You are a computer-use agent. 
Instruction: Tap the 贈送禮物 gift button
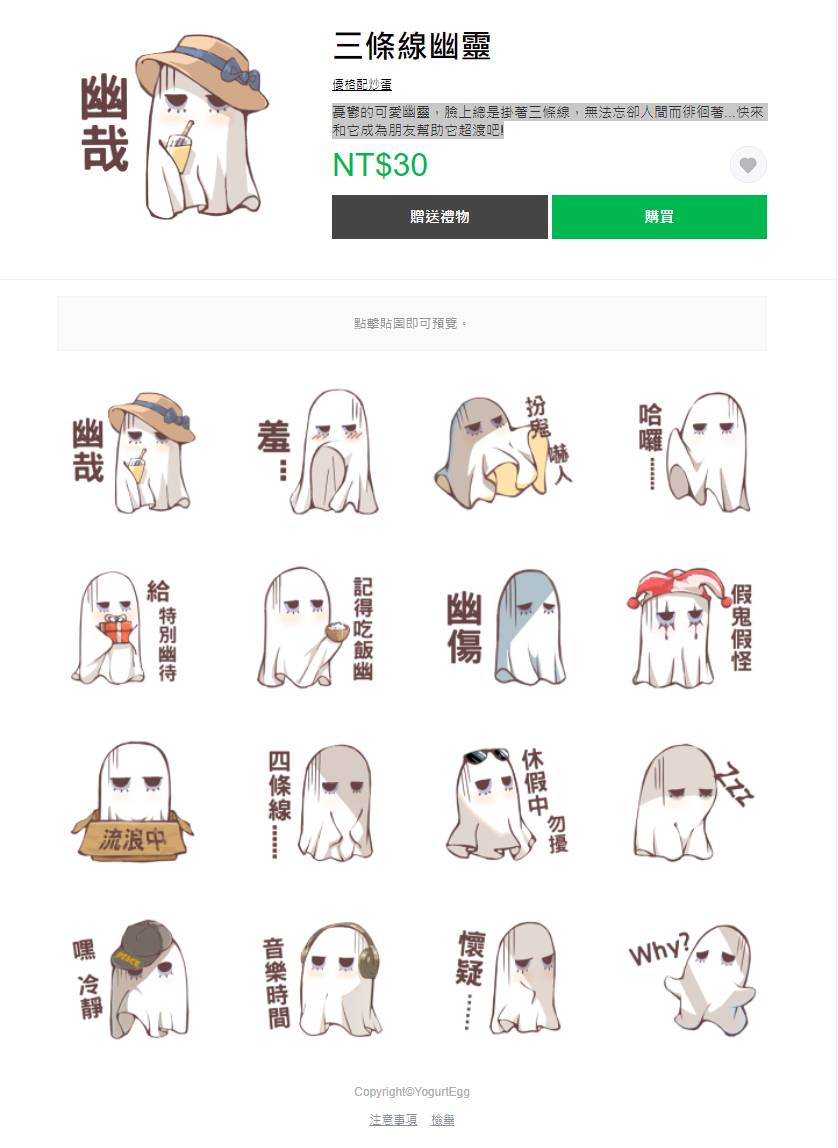439,217
